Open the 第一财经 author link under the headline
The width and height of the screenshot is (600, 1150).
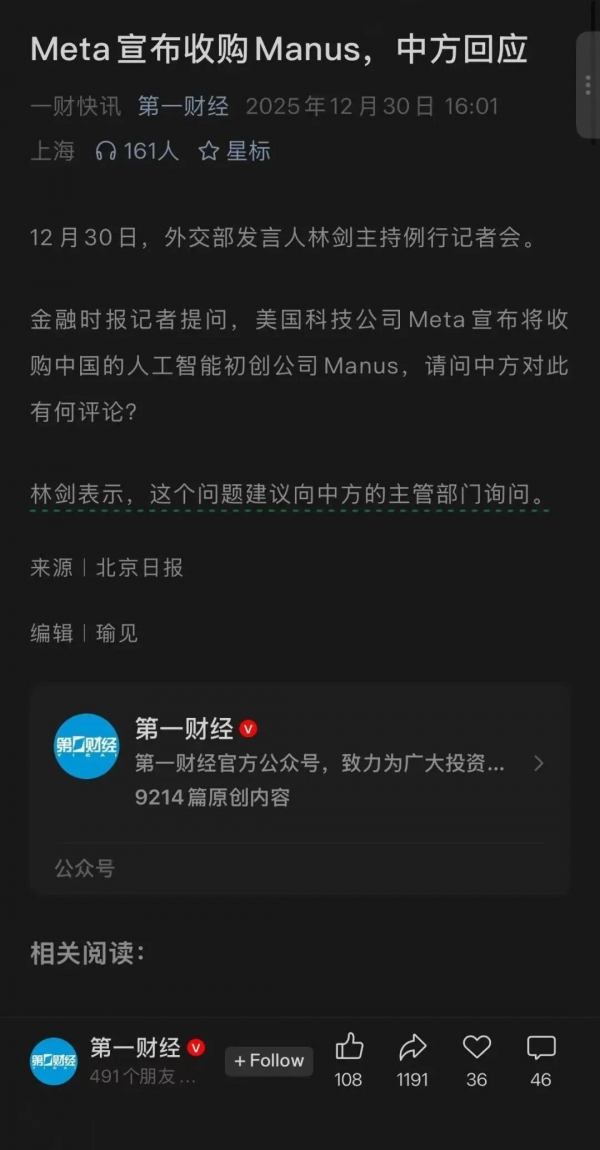click(x=183, y=106)
